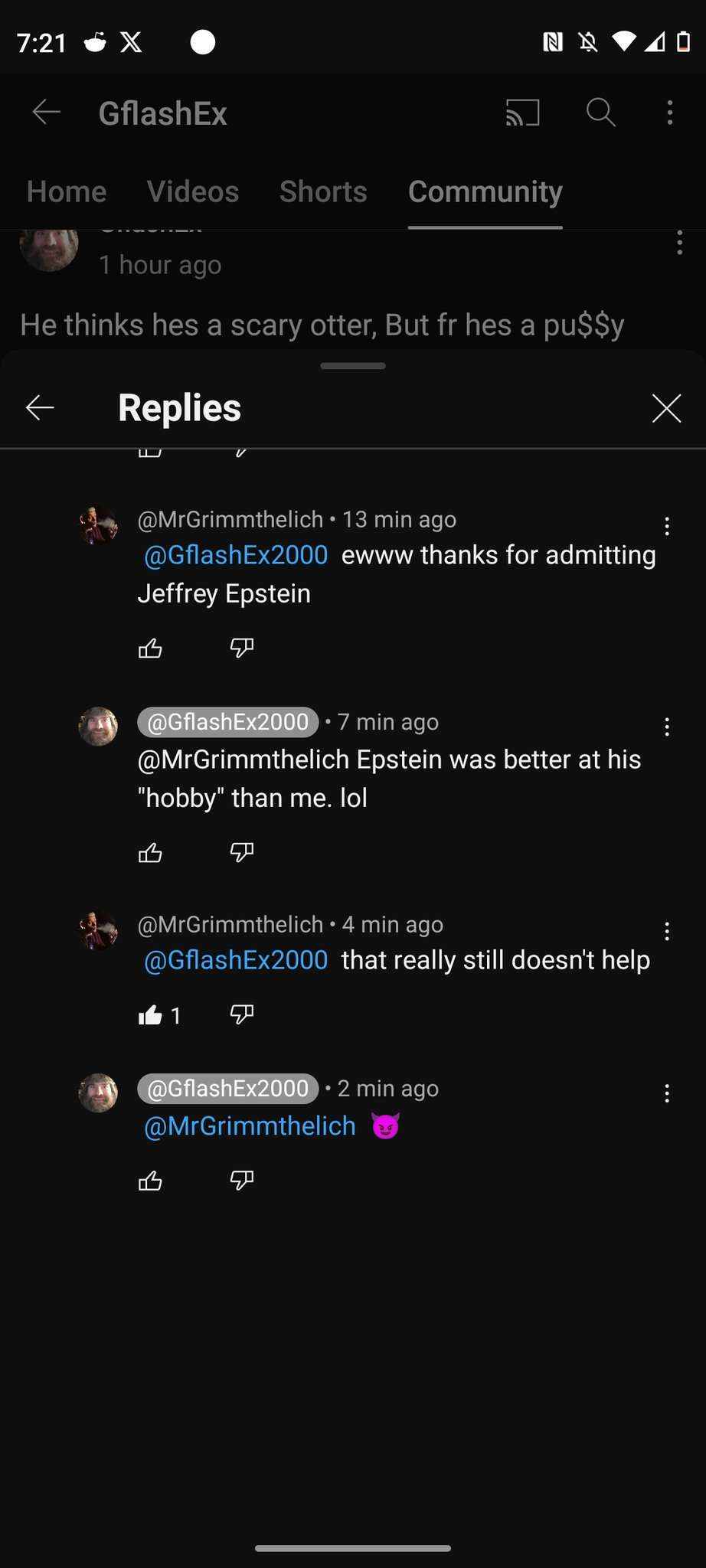Like the "ewww thanks for admitting" reply
The image size is (706, 1568).
tap(150, 648)
